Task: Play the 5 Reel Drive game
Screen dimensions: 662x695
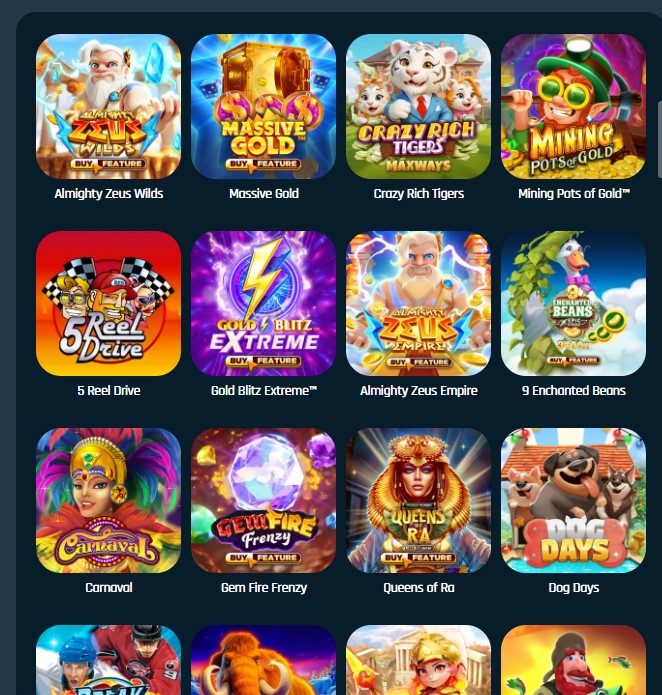Action: coord(108,304)
